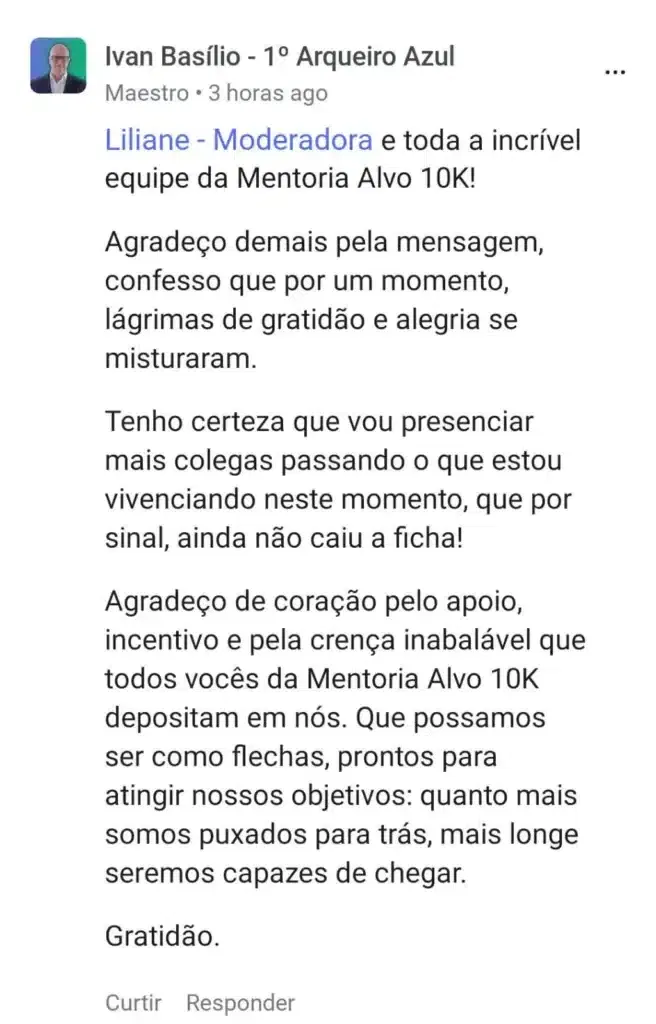656x1024 pixels.
Task: Open the three-dot overflow menu on the comment
Action: [x=616, y=72]
